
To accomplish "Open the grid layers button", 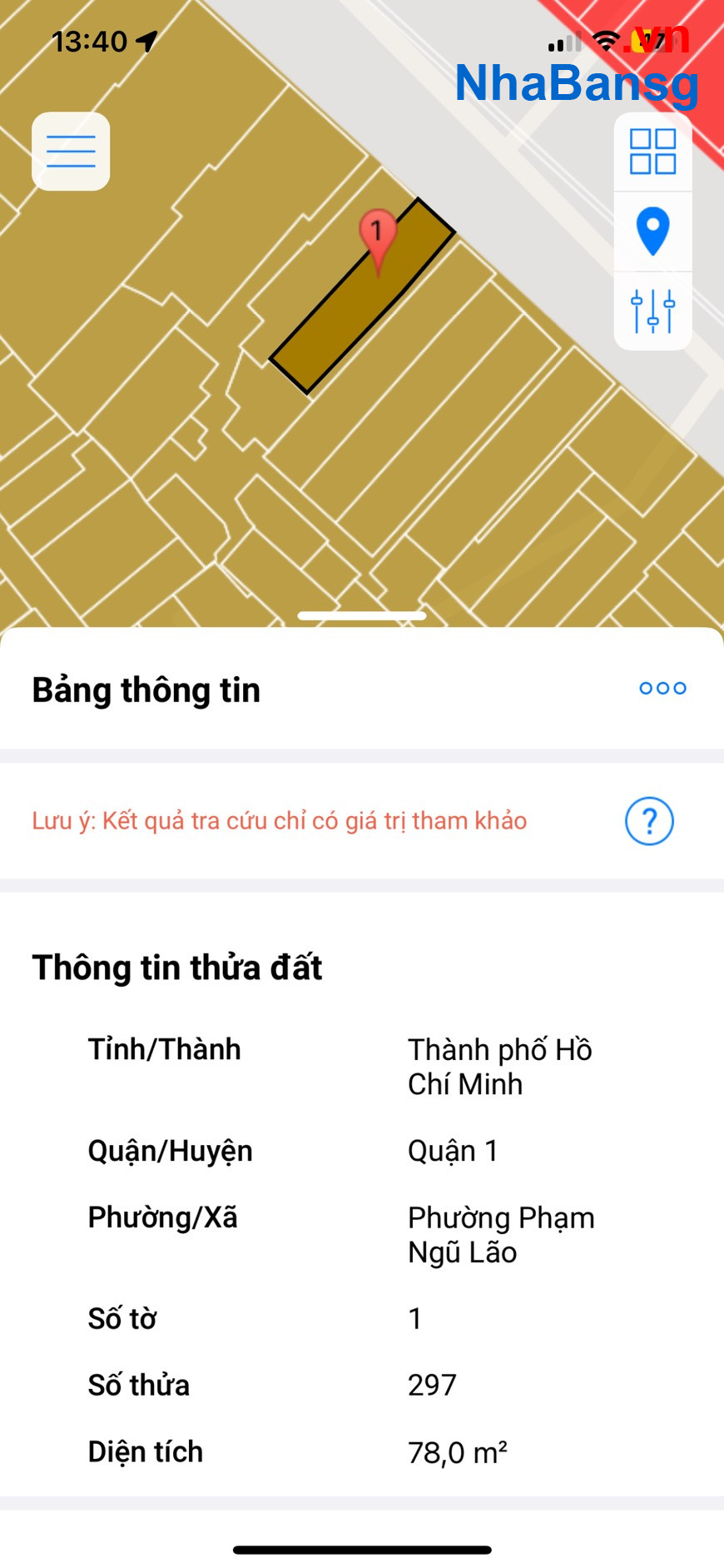I will (x=652, y=152).
